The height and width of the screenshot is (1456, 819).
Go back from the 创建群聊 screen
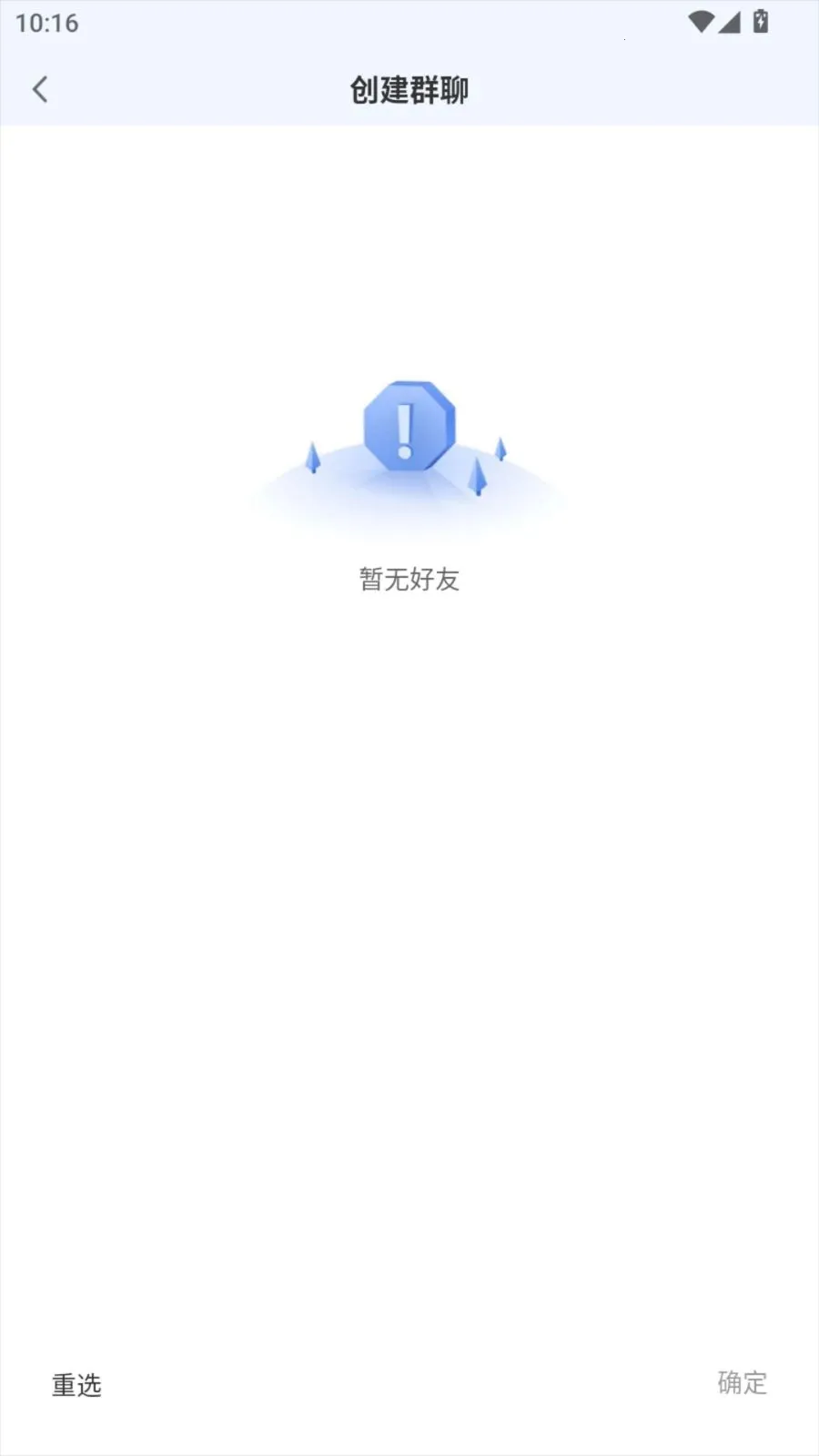(40, 89)
